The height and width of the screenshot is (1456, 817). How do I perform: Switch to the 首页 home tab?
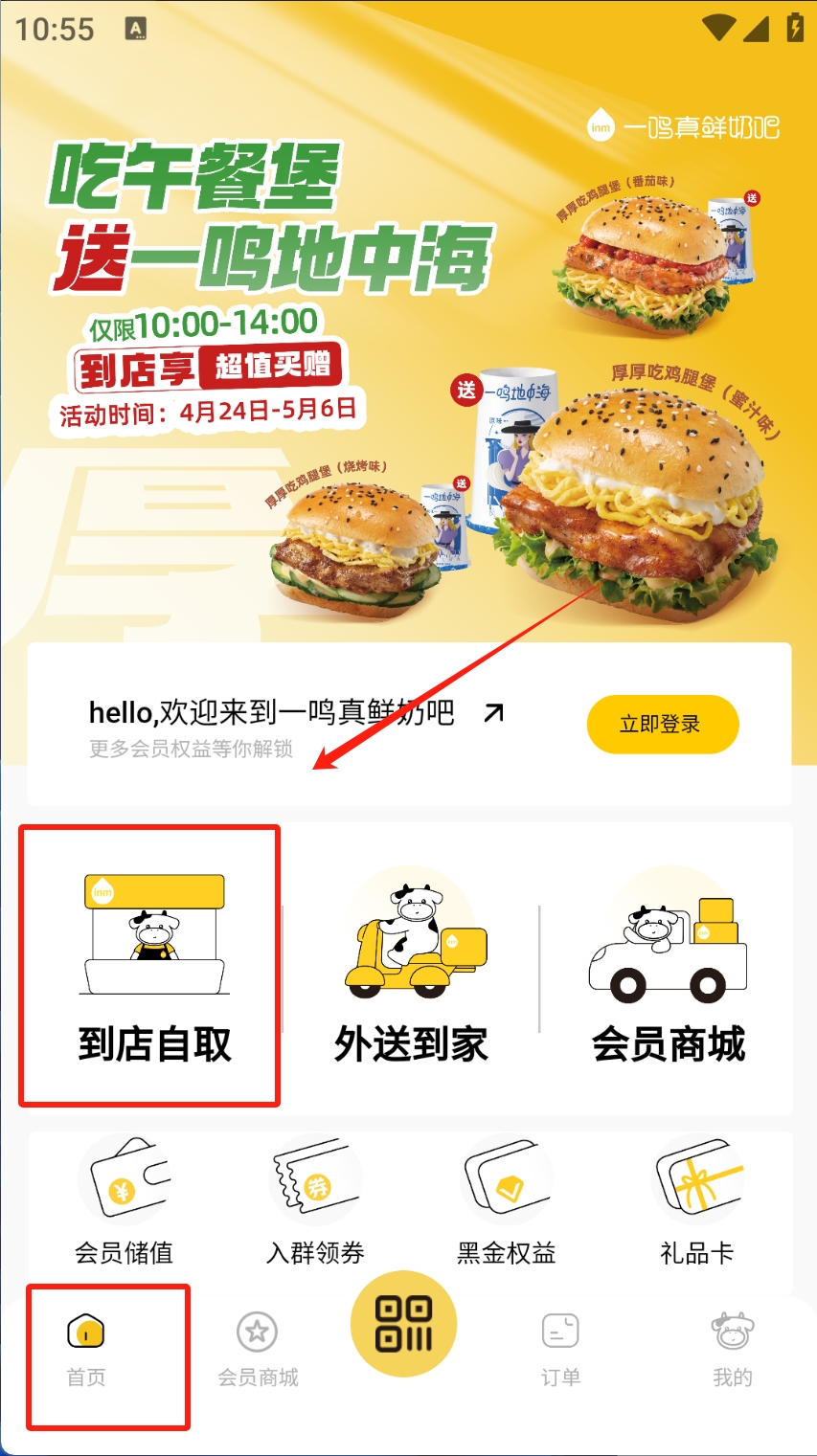[86, 1350]
